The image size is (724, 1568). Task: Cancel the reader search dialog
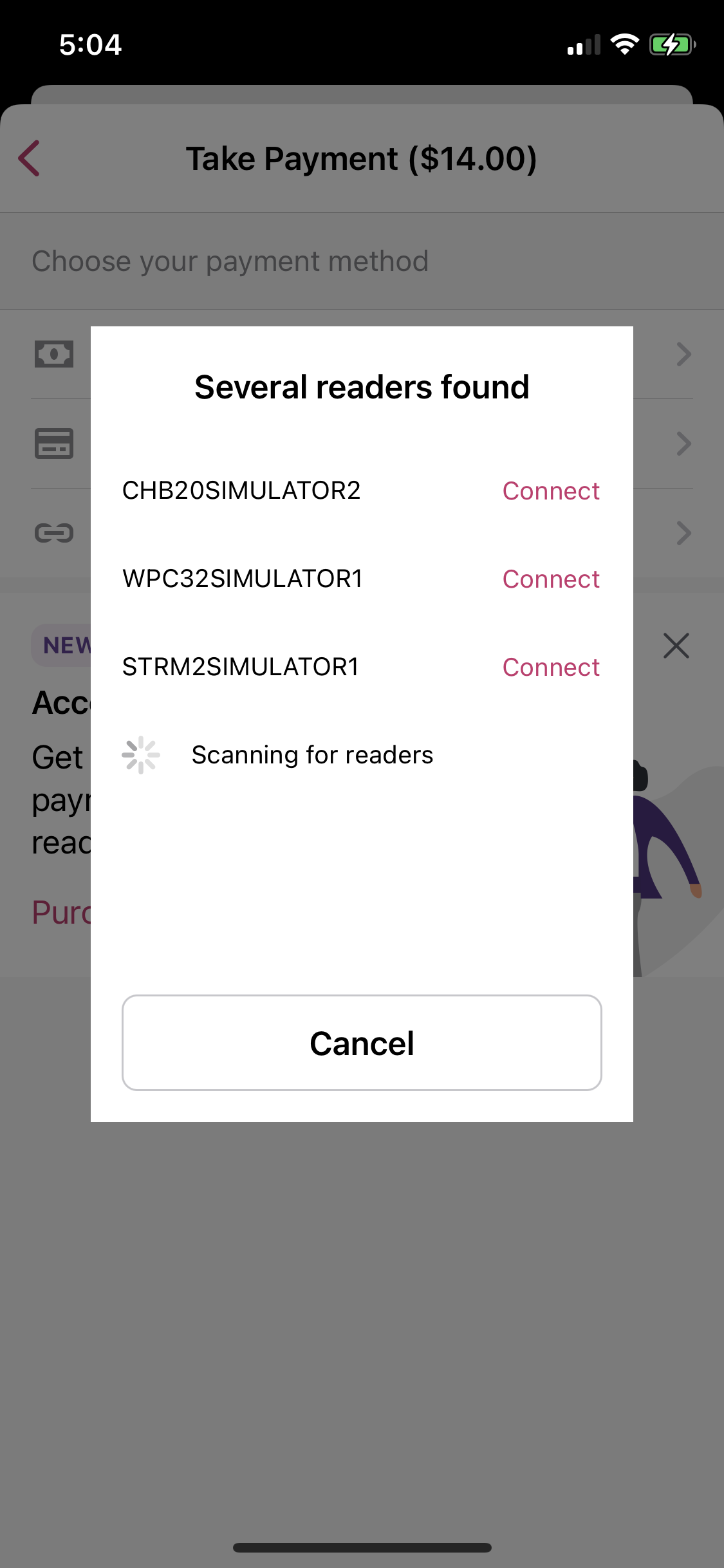pos(362,1043)
